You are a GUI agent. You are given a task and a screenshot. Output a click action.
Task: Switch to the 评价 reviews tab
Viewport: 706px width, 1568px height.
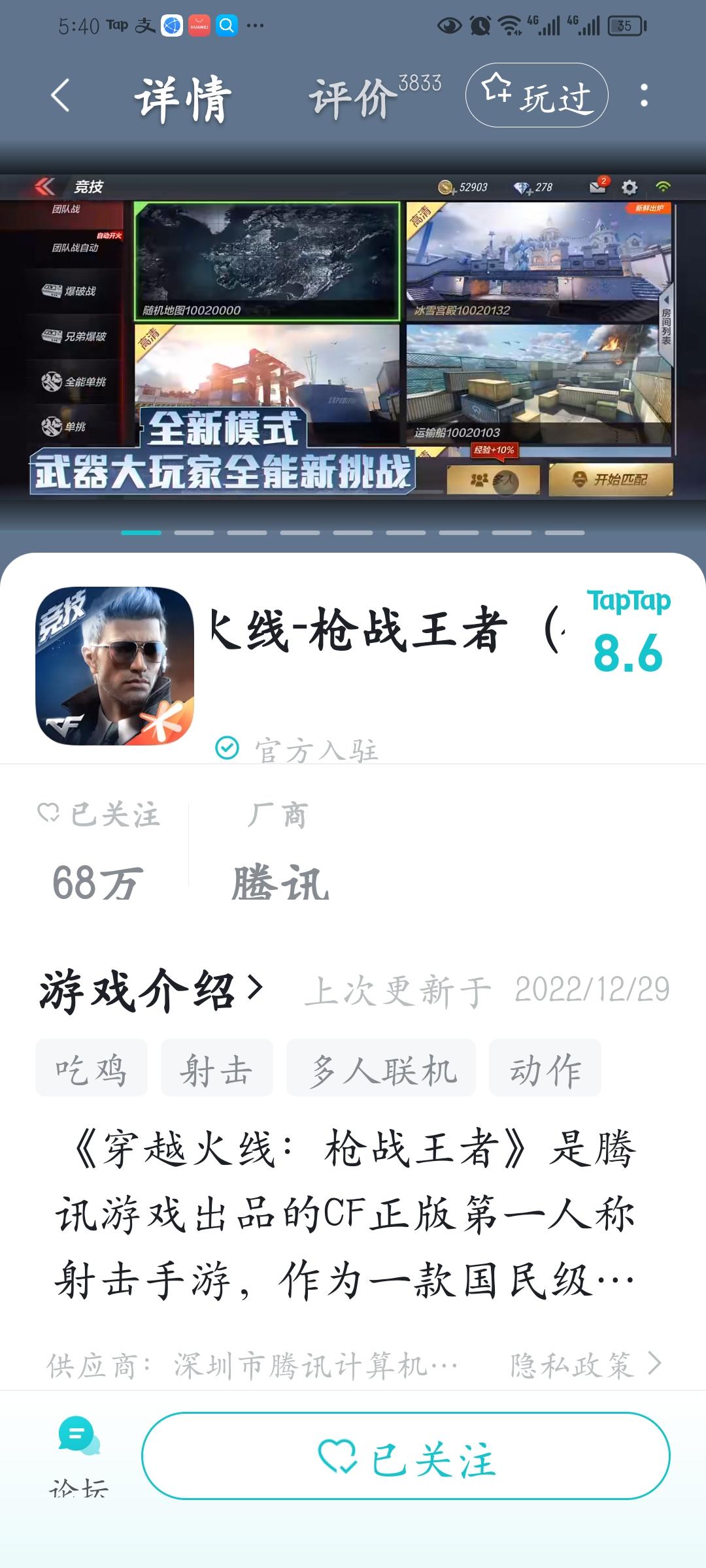[350, 97]
